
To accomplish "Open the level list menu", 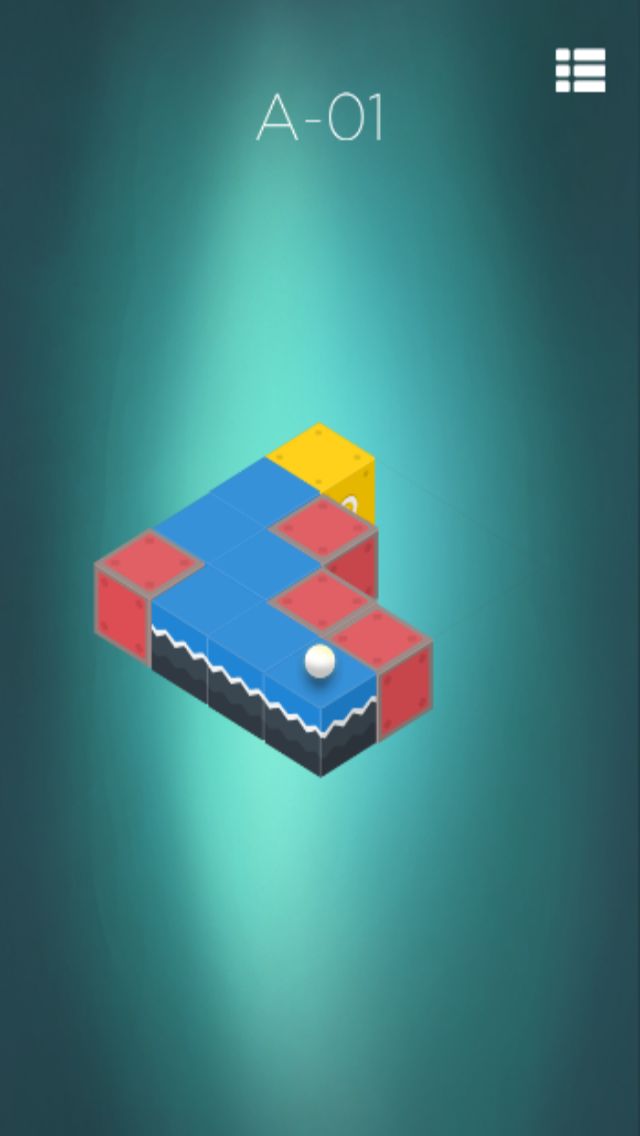I will (580, 70).
